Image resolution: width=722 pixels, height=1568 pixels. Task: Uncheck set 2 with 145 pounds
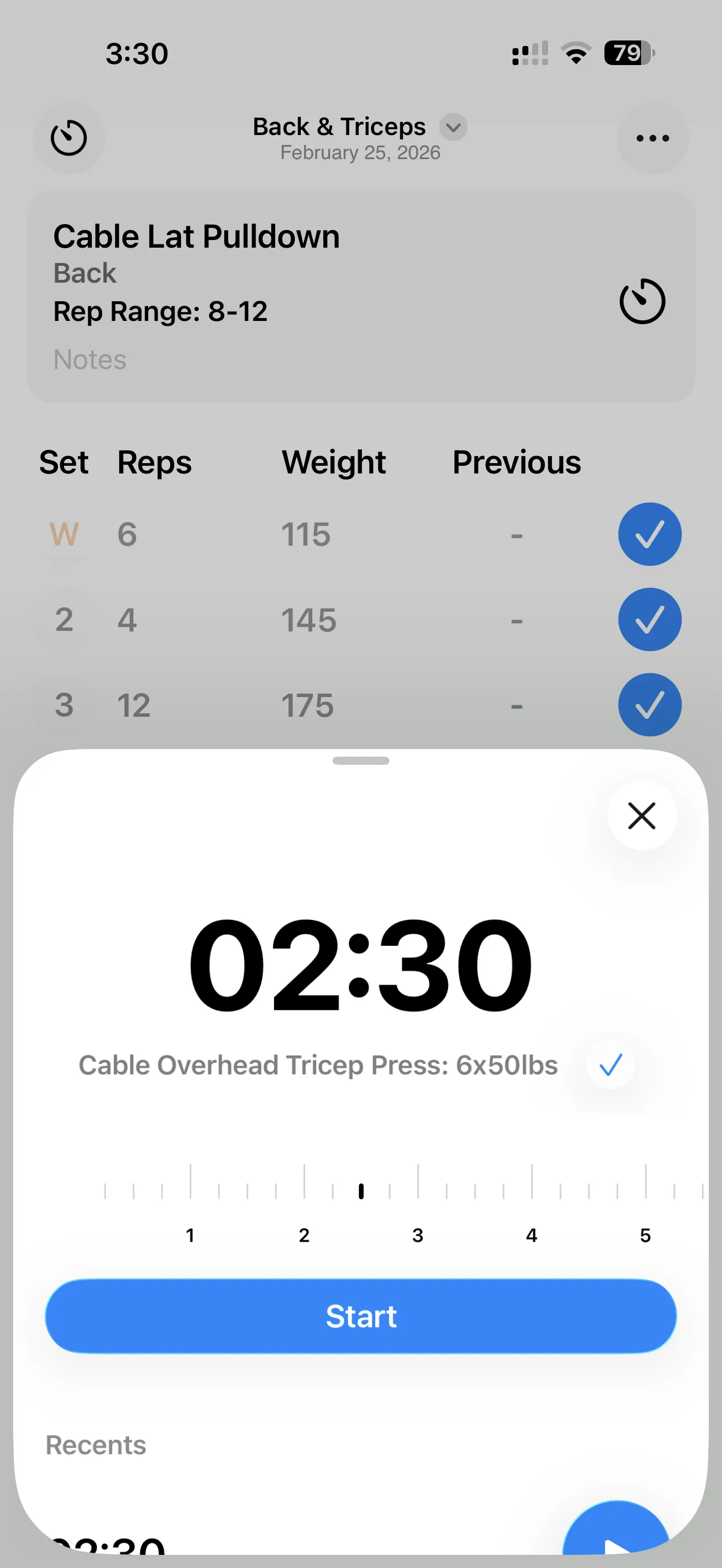tap(649, 619)
